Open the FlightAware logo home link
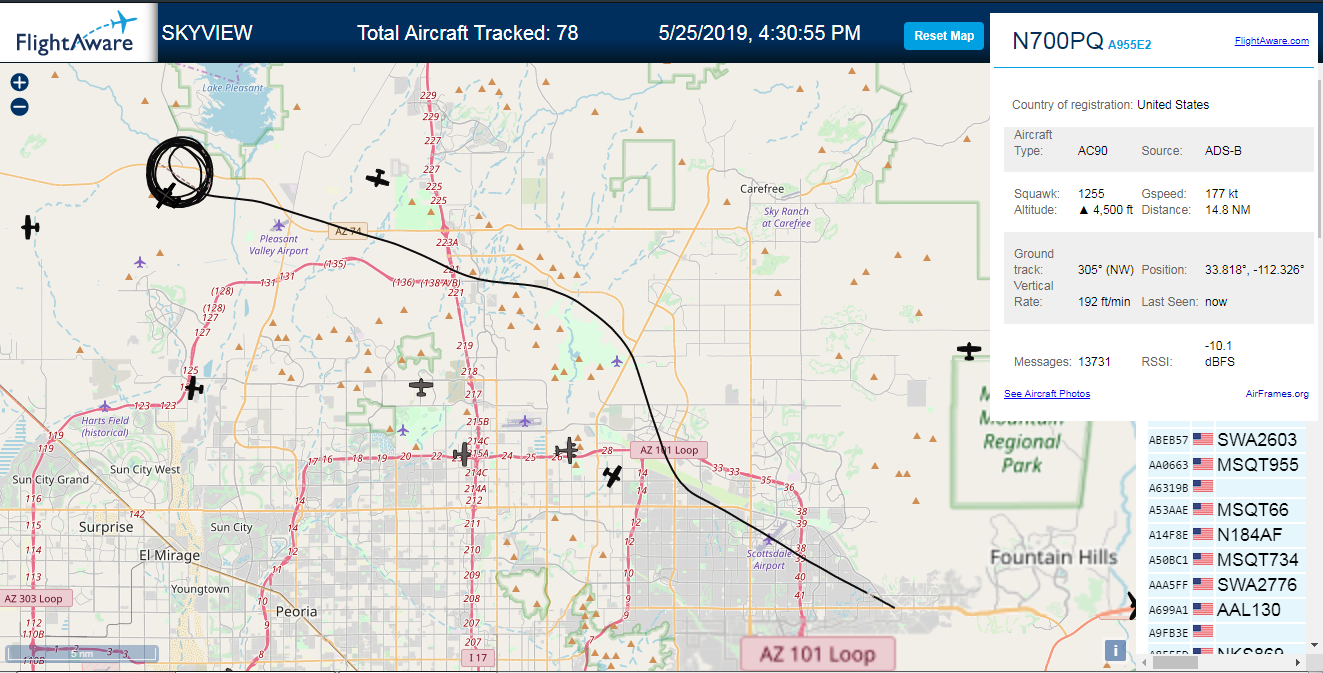 (76, 32)
